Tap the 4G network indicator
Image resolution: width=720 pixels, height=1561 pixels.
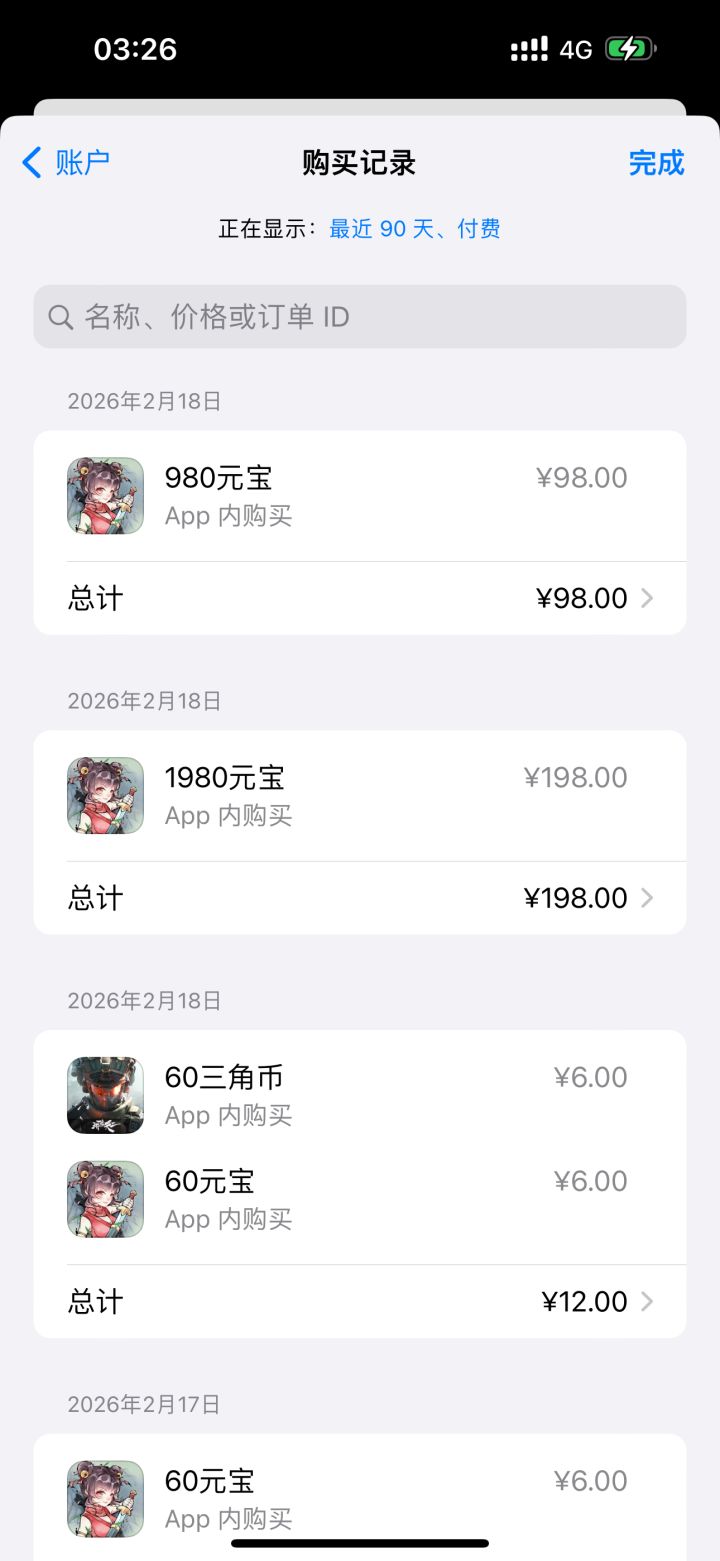(575, 48)
